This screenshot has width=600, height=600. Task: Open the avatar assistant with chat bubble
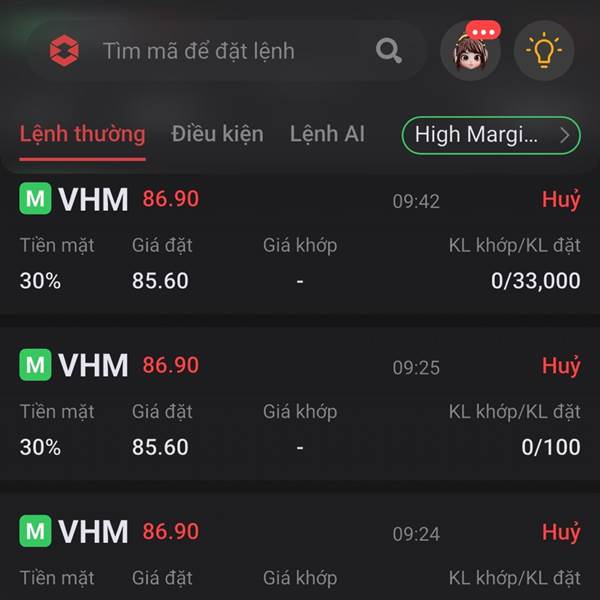click(471, 50)
